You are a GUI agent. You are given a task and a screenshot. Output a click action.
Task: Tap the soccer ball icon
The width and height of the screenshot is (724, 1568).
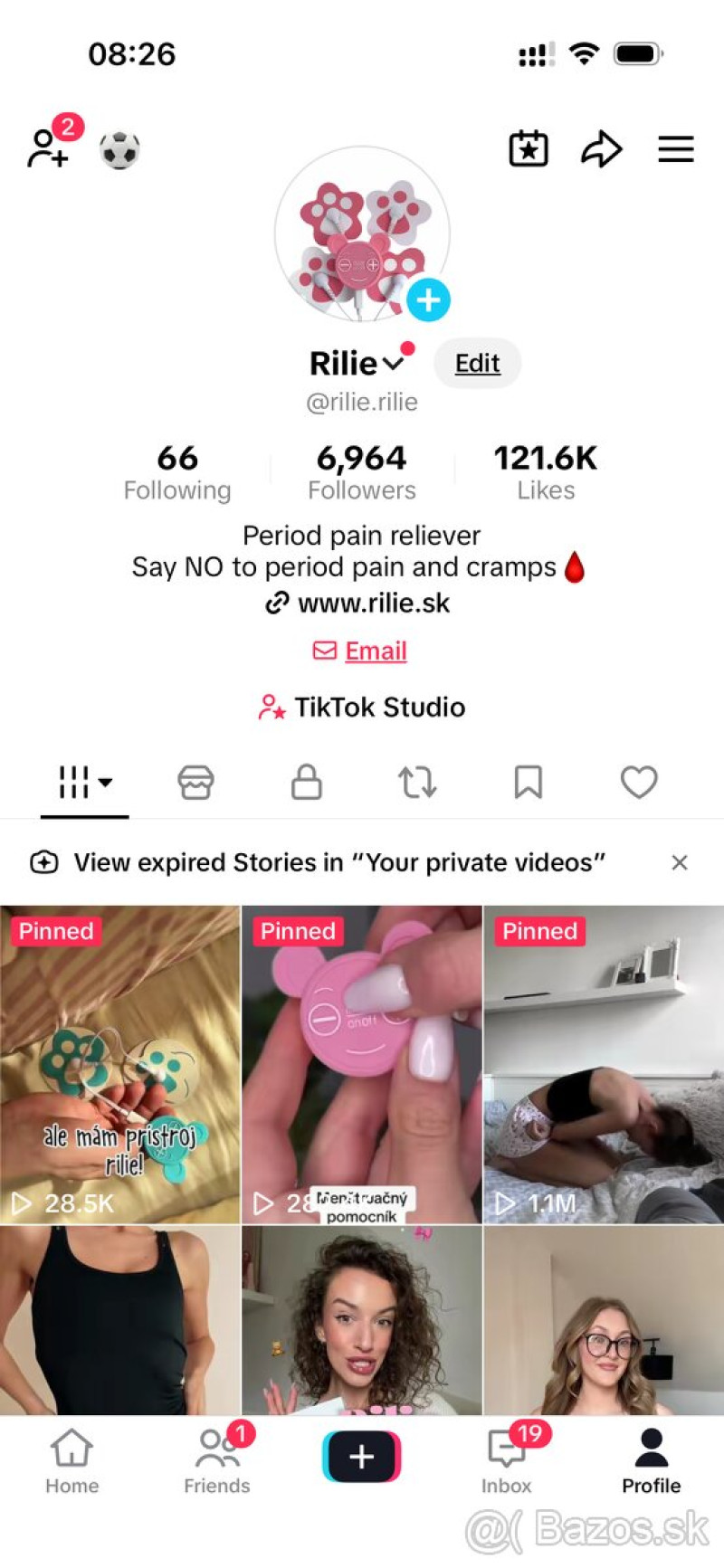(119, 150)
